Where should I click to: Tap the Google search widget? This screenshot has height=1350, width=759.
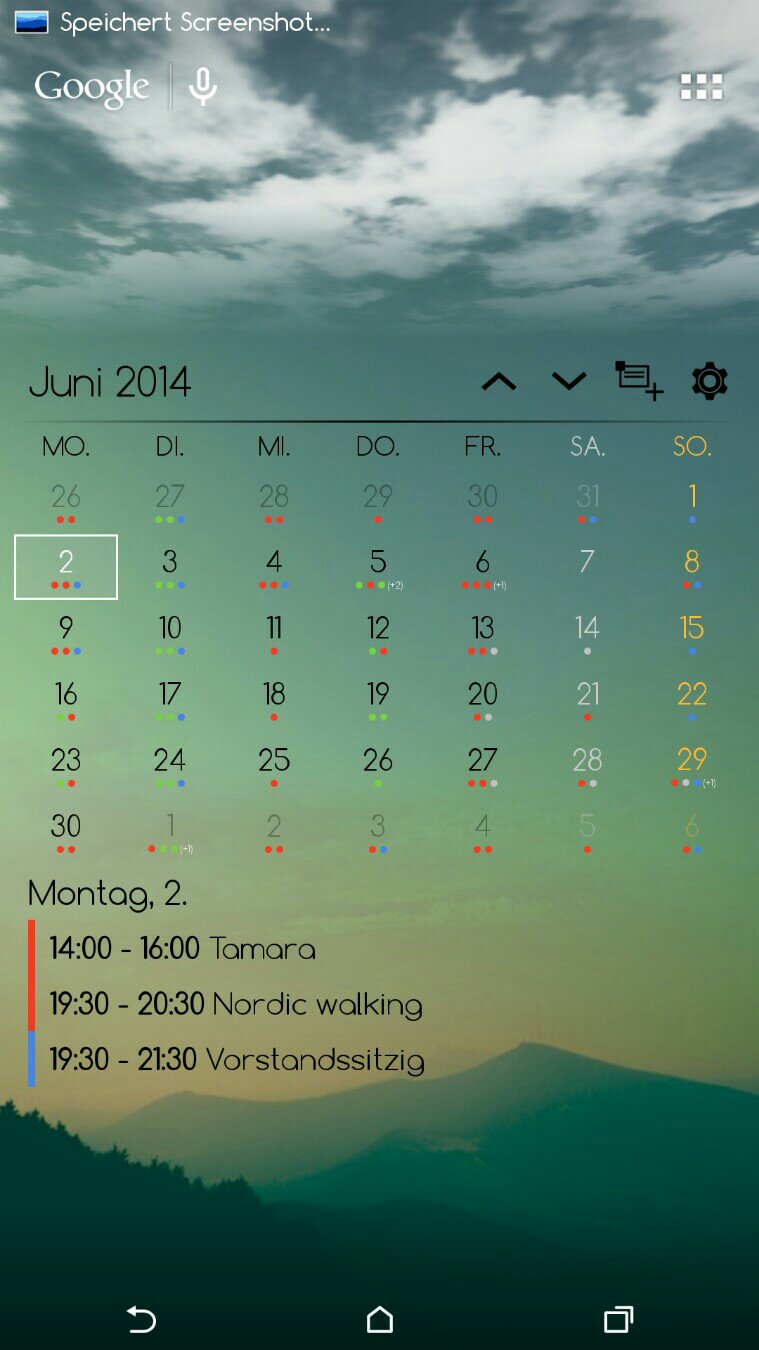(x=92, y=87)
